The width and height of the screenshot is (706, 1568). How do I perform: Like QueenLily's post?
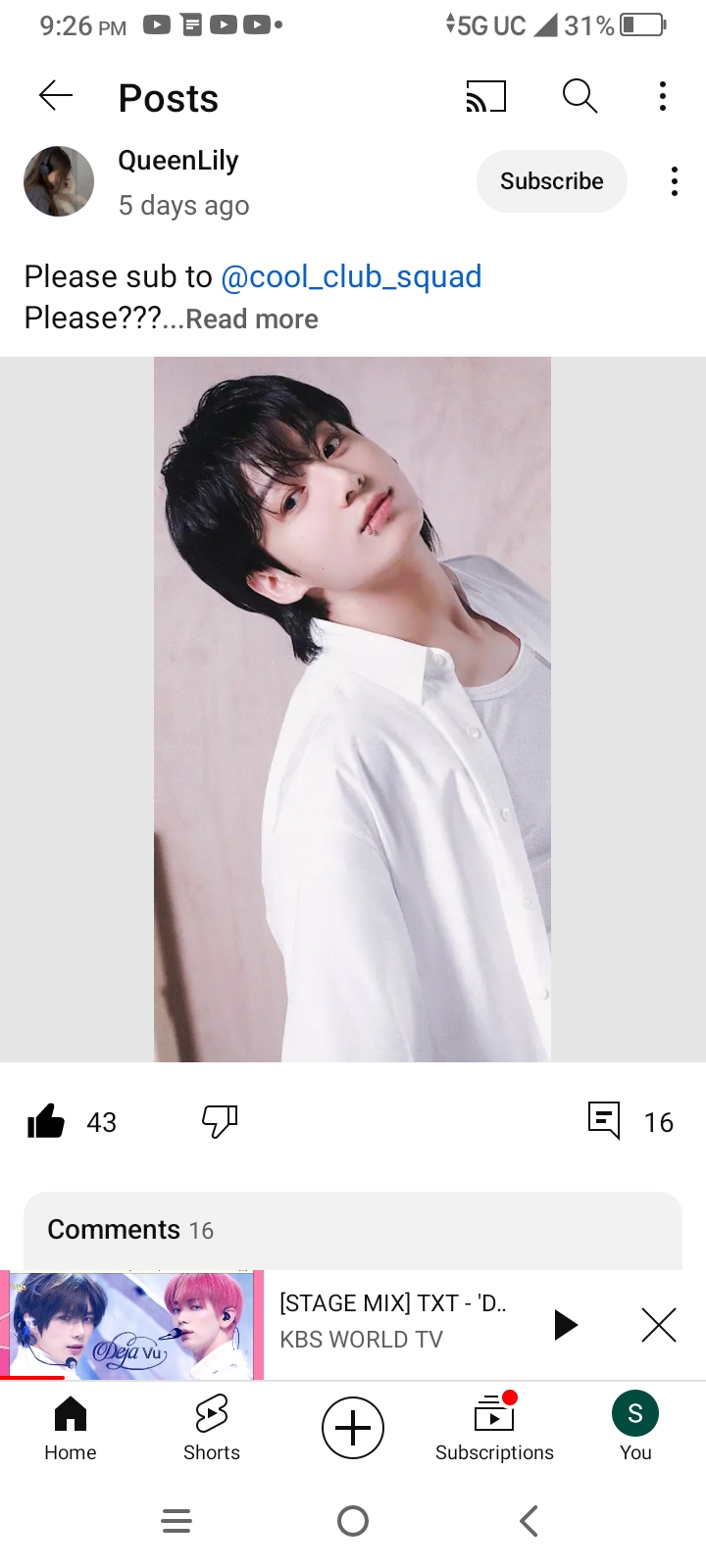(46, 1121)
